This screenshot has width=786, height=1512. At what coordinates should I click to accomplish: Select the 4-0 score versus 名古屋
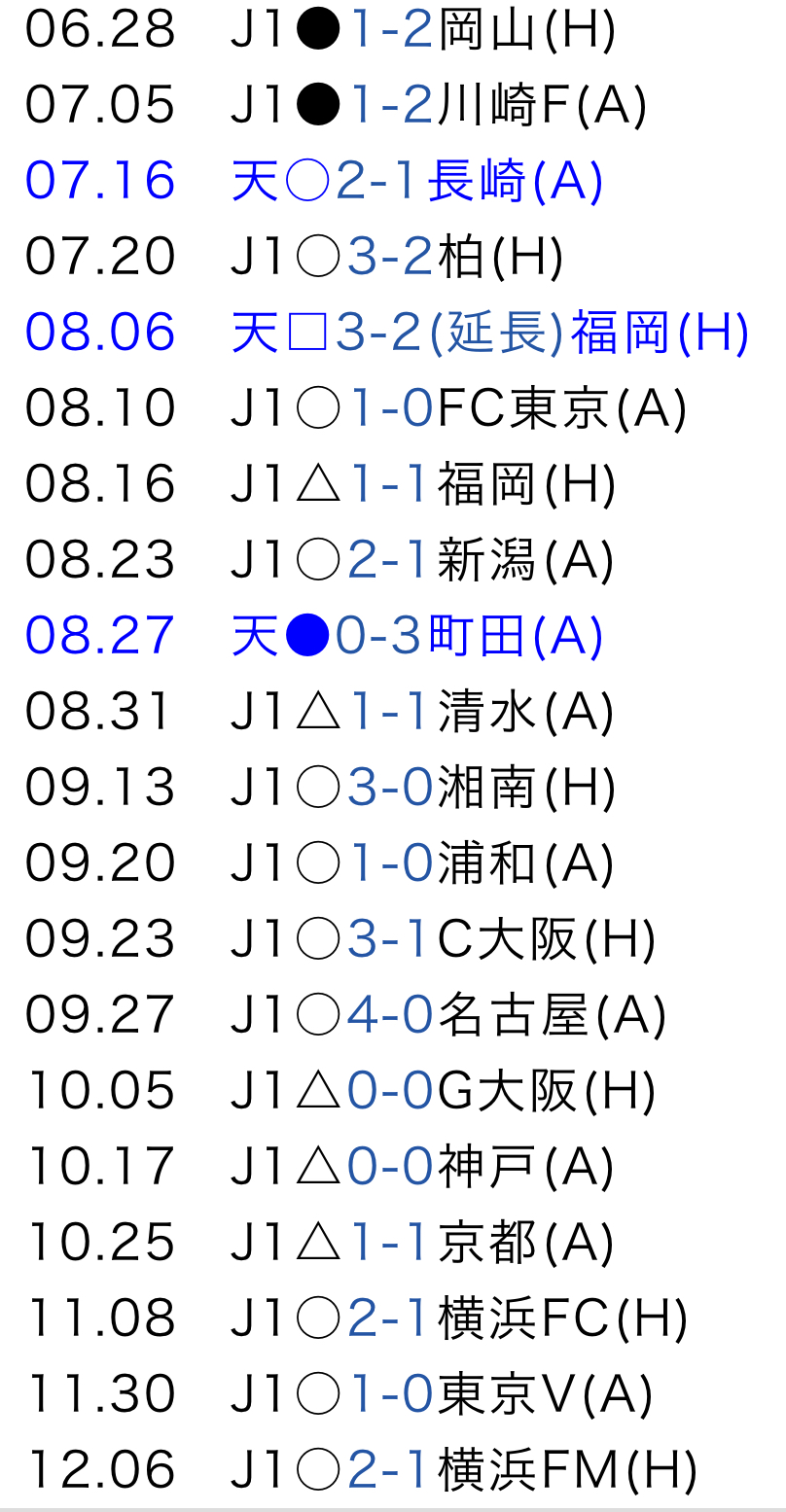[390, 1016]
